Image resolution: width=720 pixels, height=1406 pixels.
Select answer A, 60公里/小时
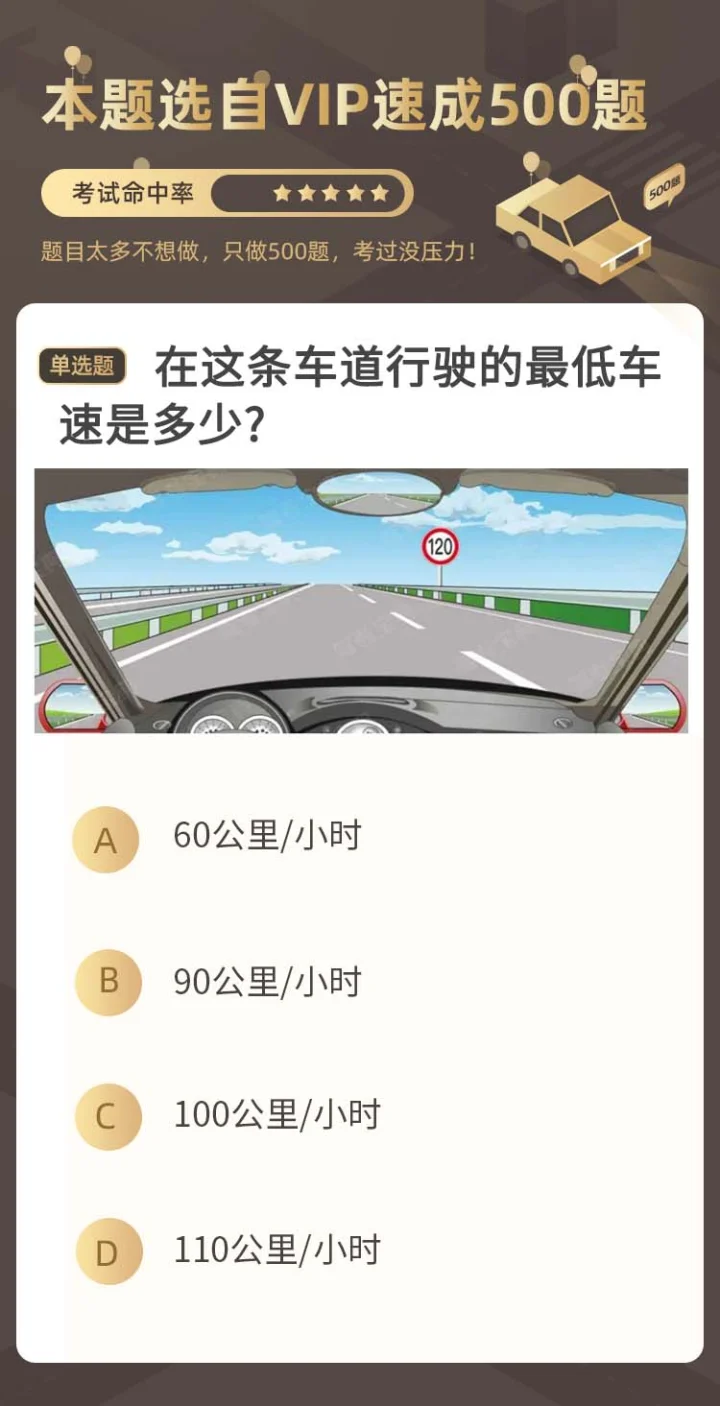point(106,840)
